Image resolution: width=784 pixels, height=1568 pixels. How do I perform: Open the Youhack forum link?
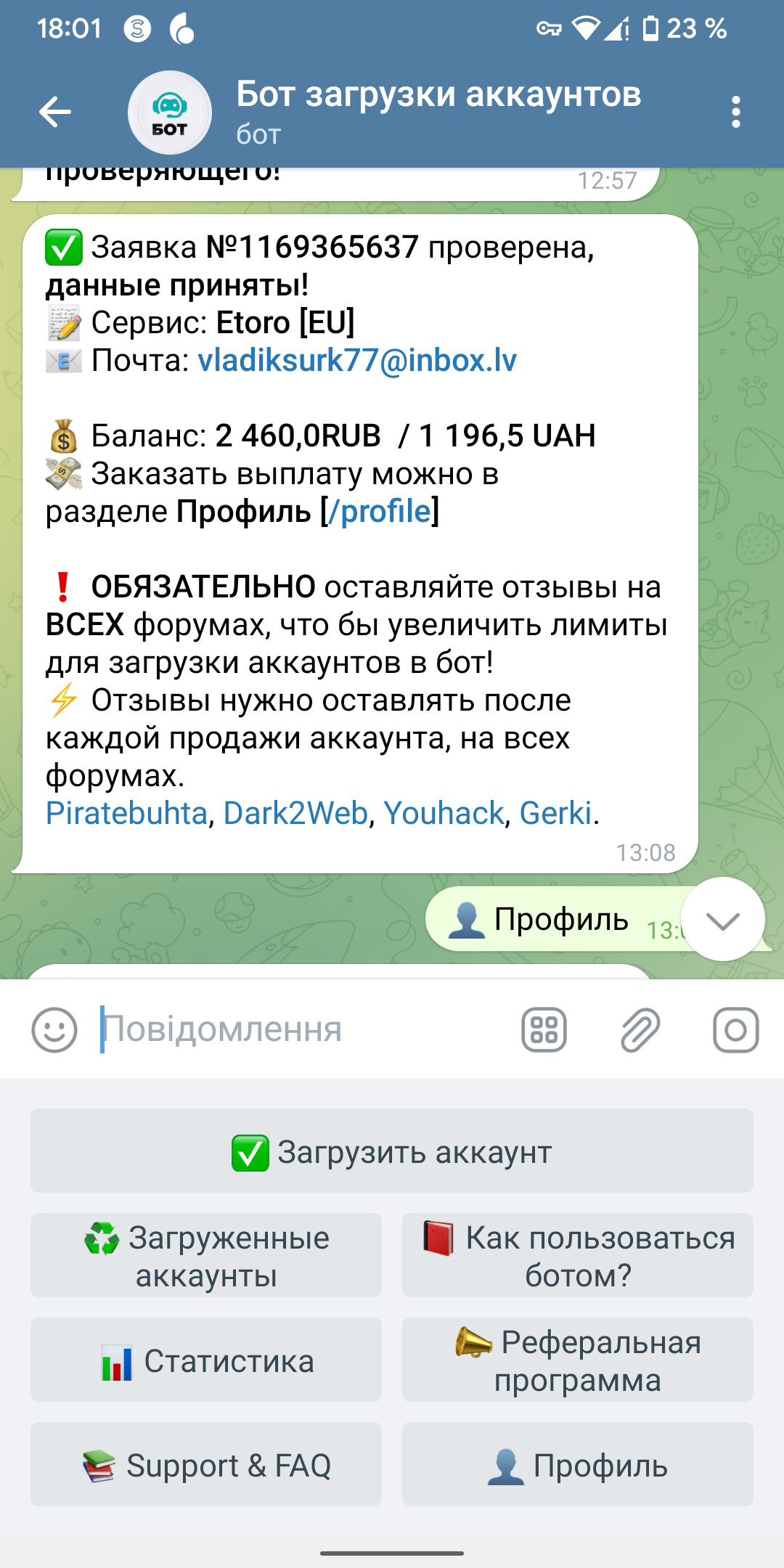[444, 813]
